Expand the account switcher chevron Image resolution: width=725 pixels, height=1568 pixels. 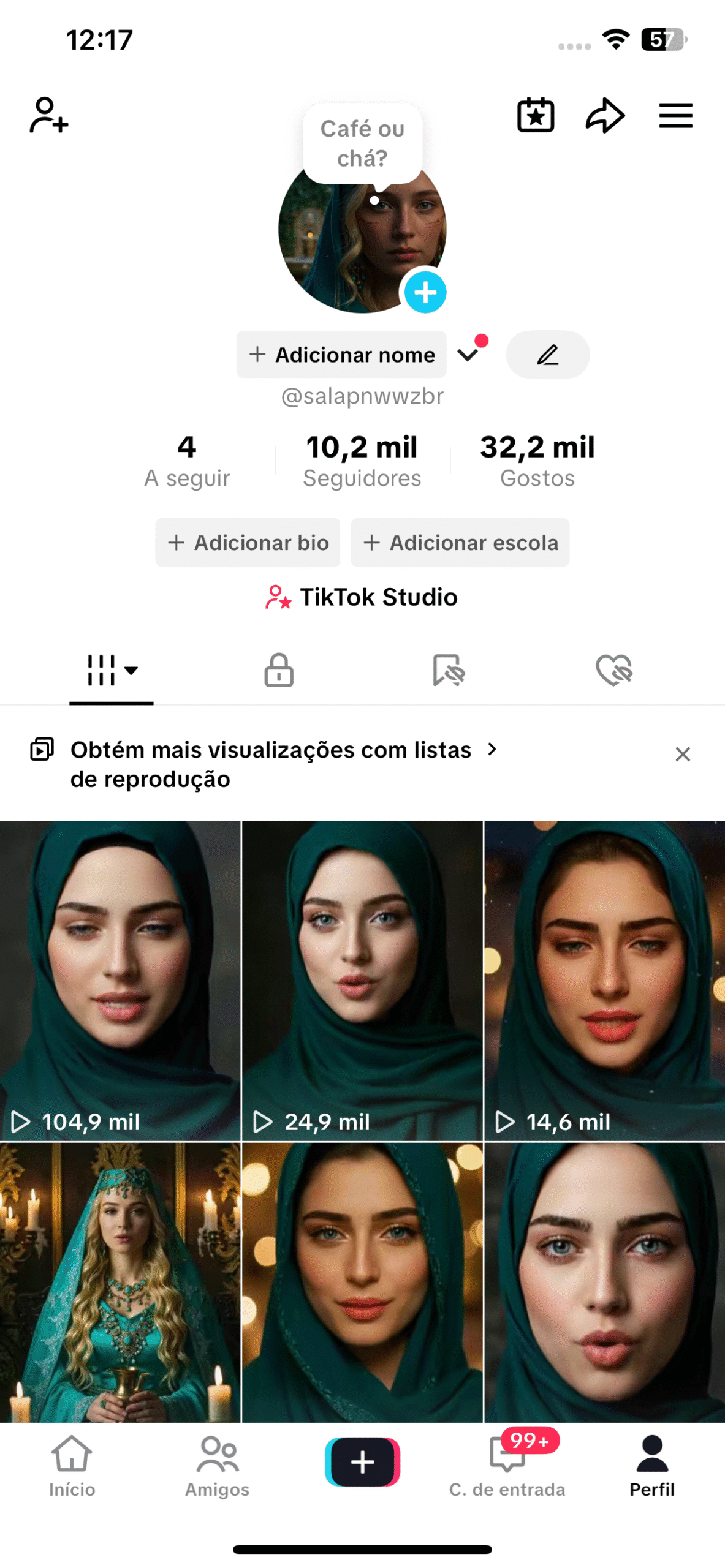coord(468,355)
